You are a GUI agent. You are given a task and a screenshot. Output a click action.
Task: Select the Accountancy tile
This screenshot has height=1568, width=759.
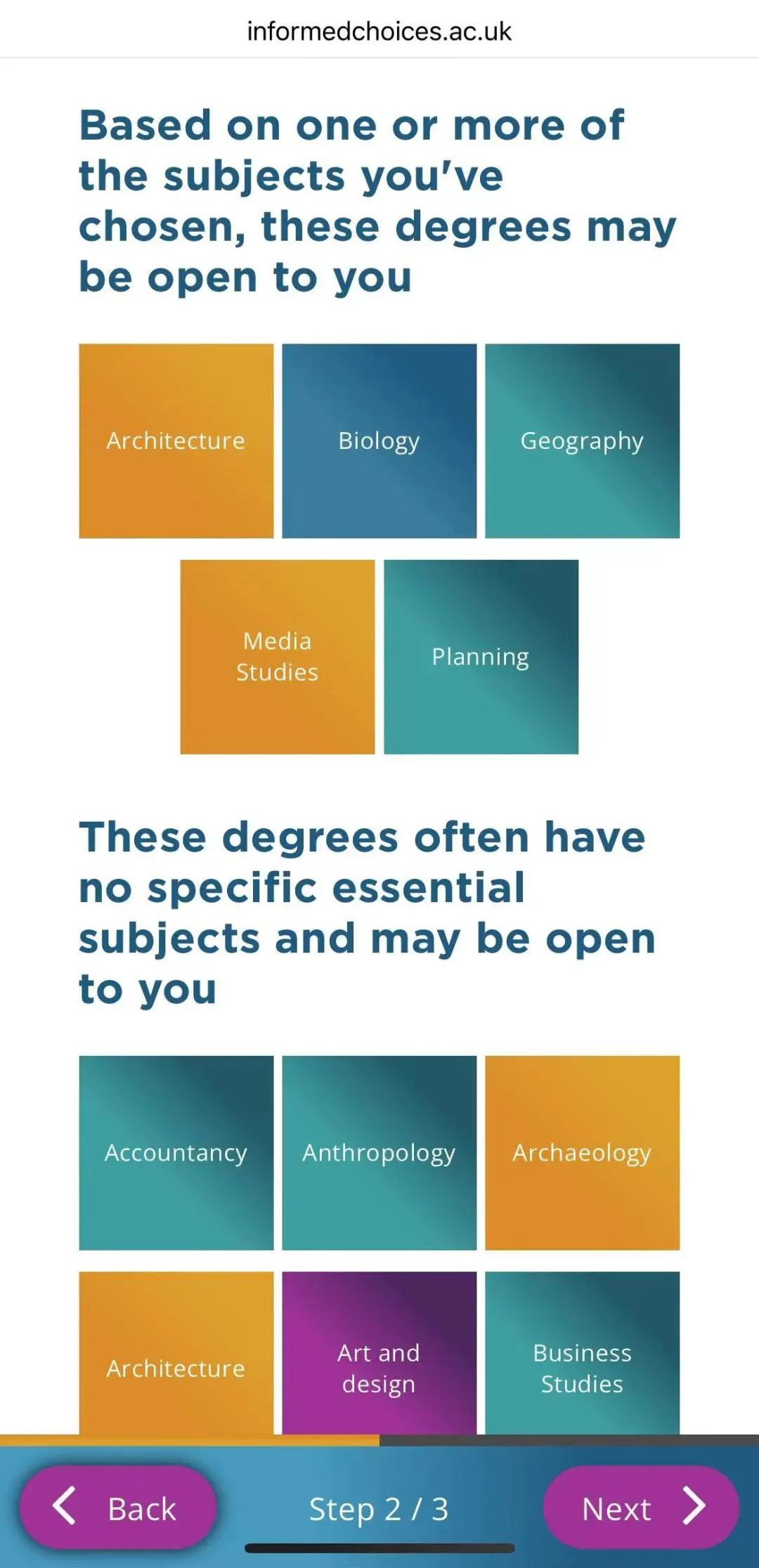(176, 1152)
